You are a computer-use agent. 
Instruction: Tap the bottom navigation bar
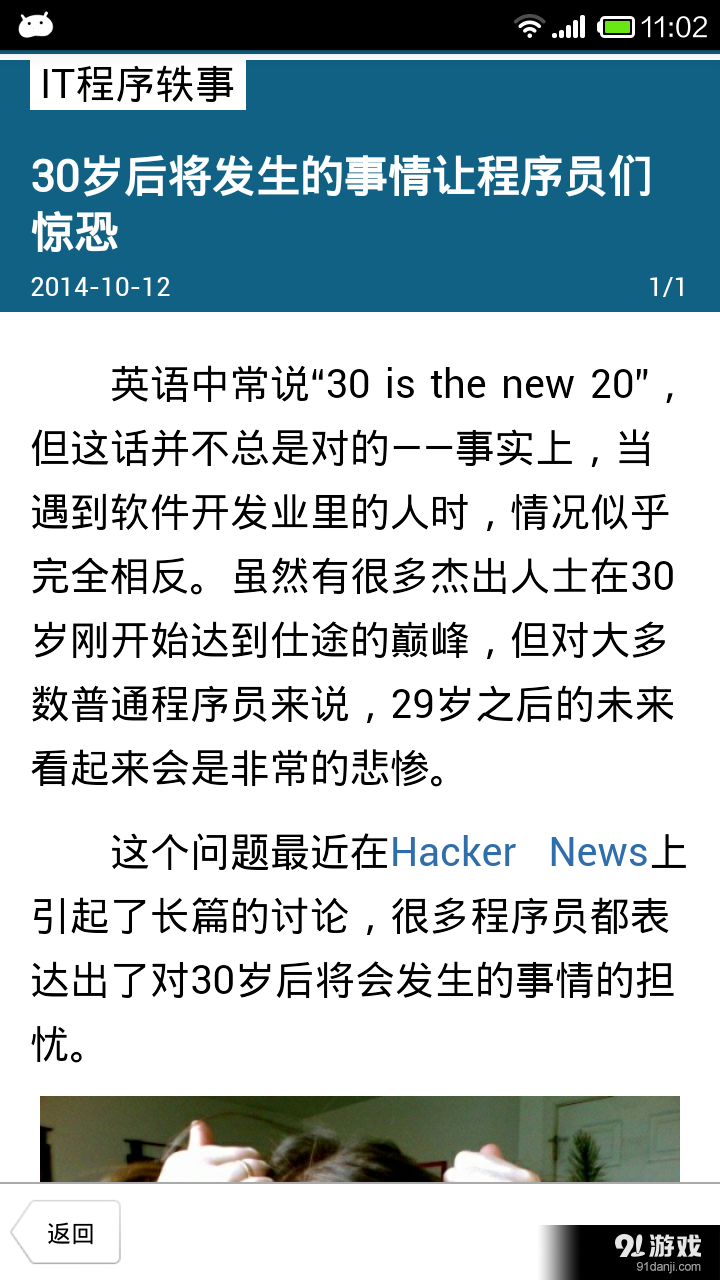360,1232
